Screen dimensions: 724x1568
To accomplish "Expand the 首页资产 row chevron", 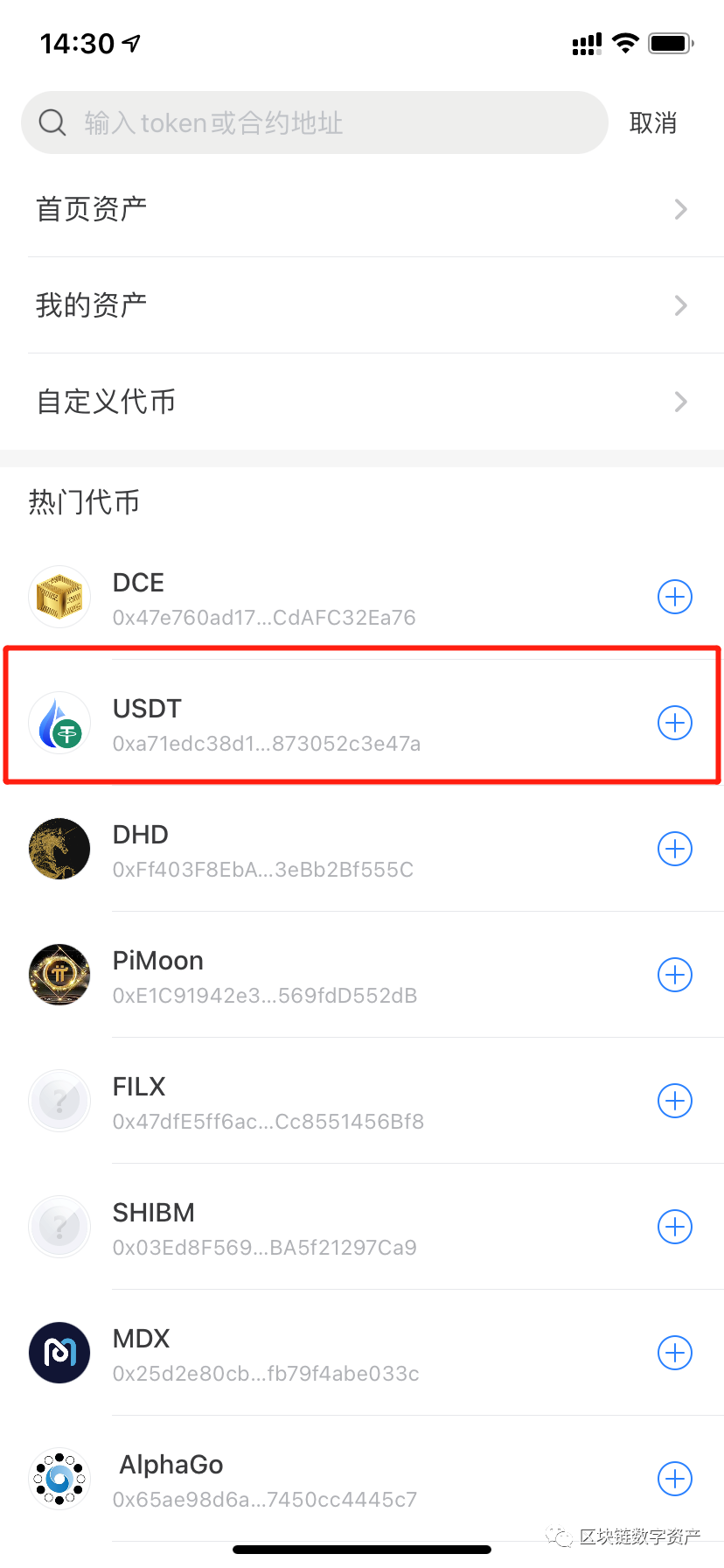I will pos(680,209).
